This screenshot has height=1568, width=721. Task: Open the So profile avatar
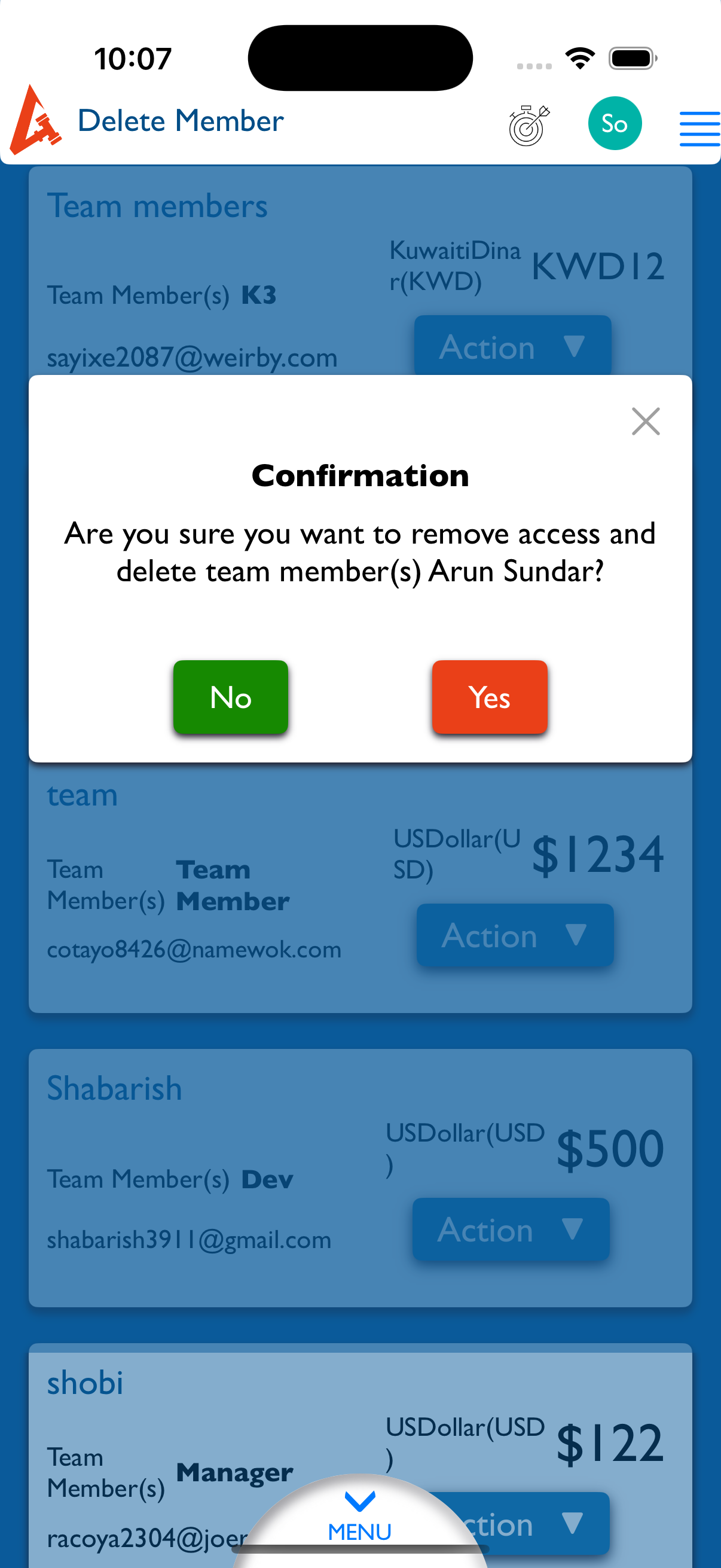(x=615, y=124)
